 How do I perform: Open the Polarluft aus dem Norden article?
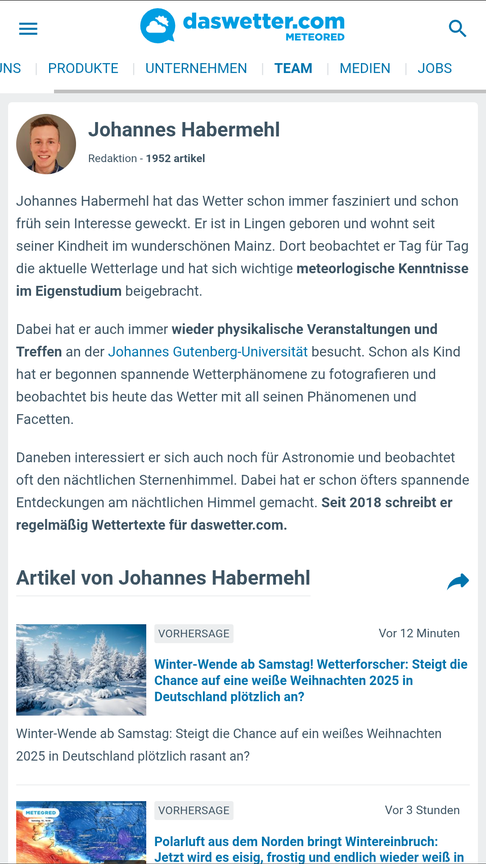309,849
